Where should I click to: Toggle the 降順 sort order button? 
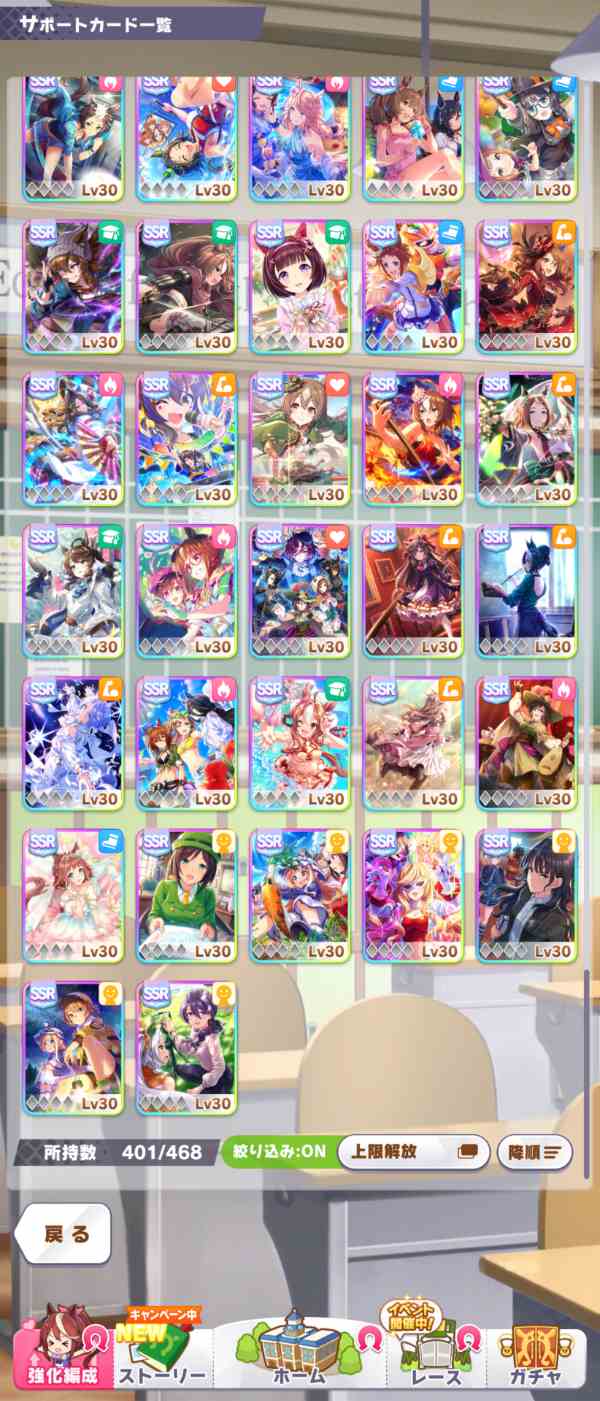[535, 1151]
